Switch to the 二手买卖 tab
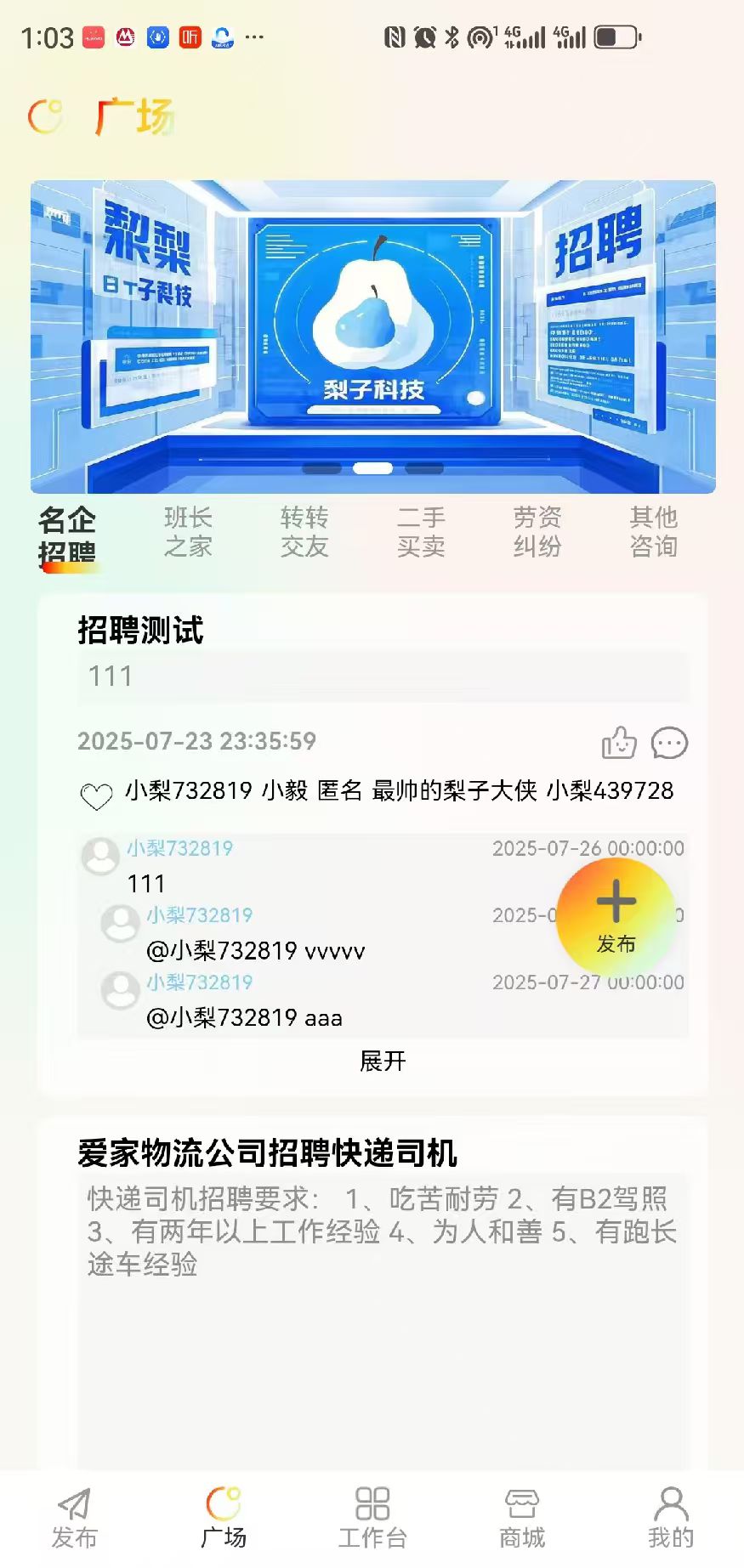This screenshot has height=1568, width=744. [x=423, y=532]
